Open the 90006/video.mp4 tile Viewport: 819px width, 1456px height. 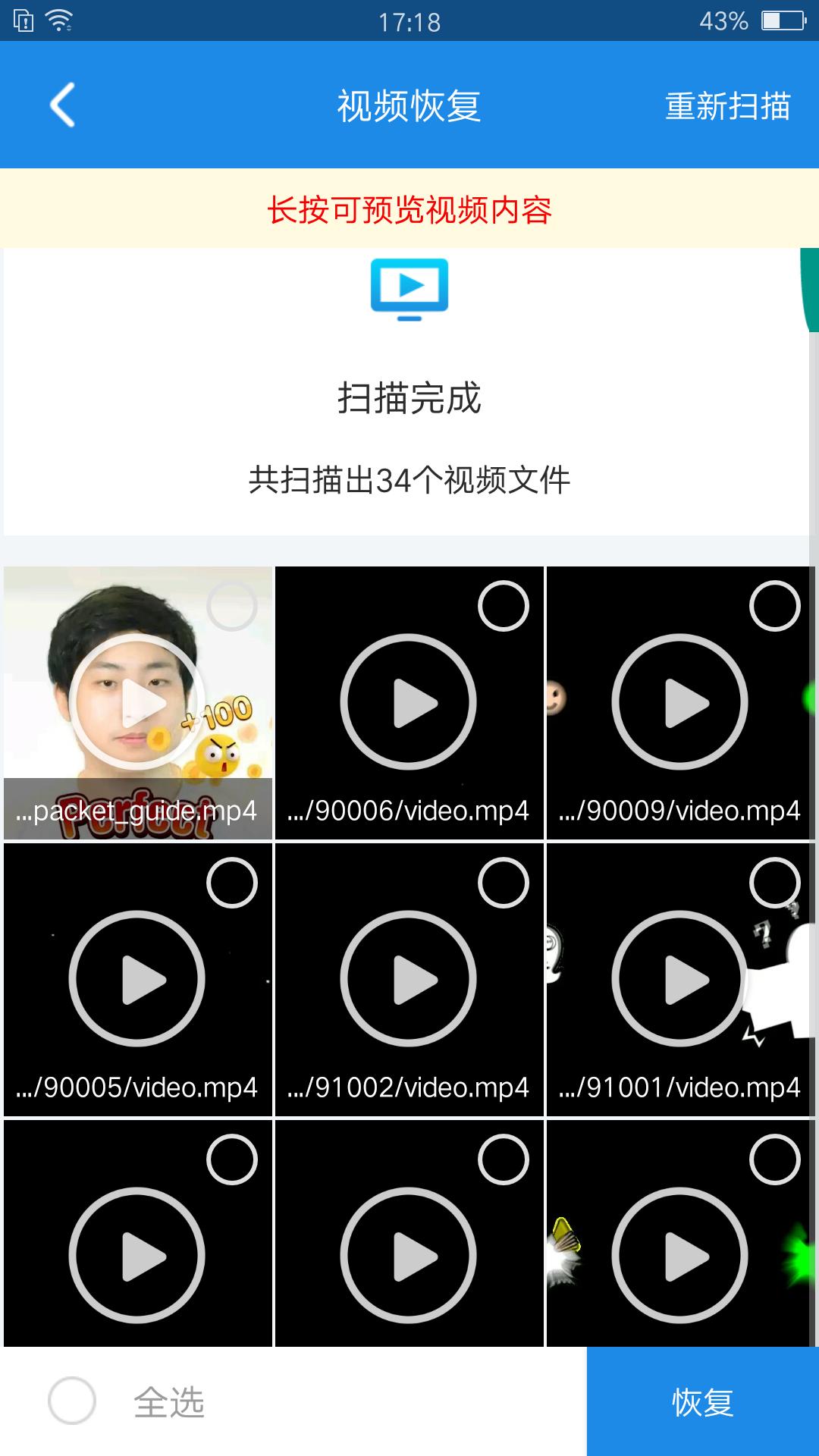[x=409, y=702]
